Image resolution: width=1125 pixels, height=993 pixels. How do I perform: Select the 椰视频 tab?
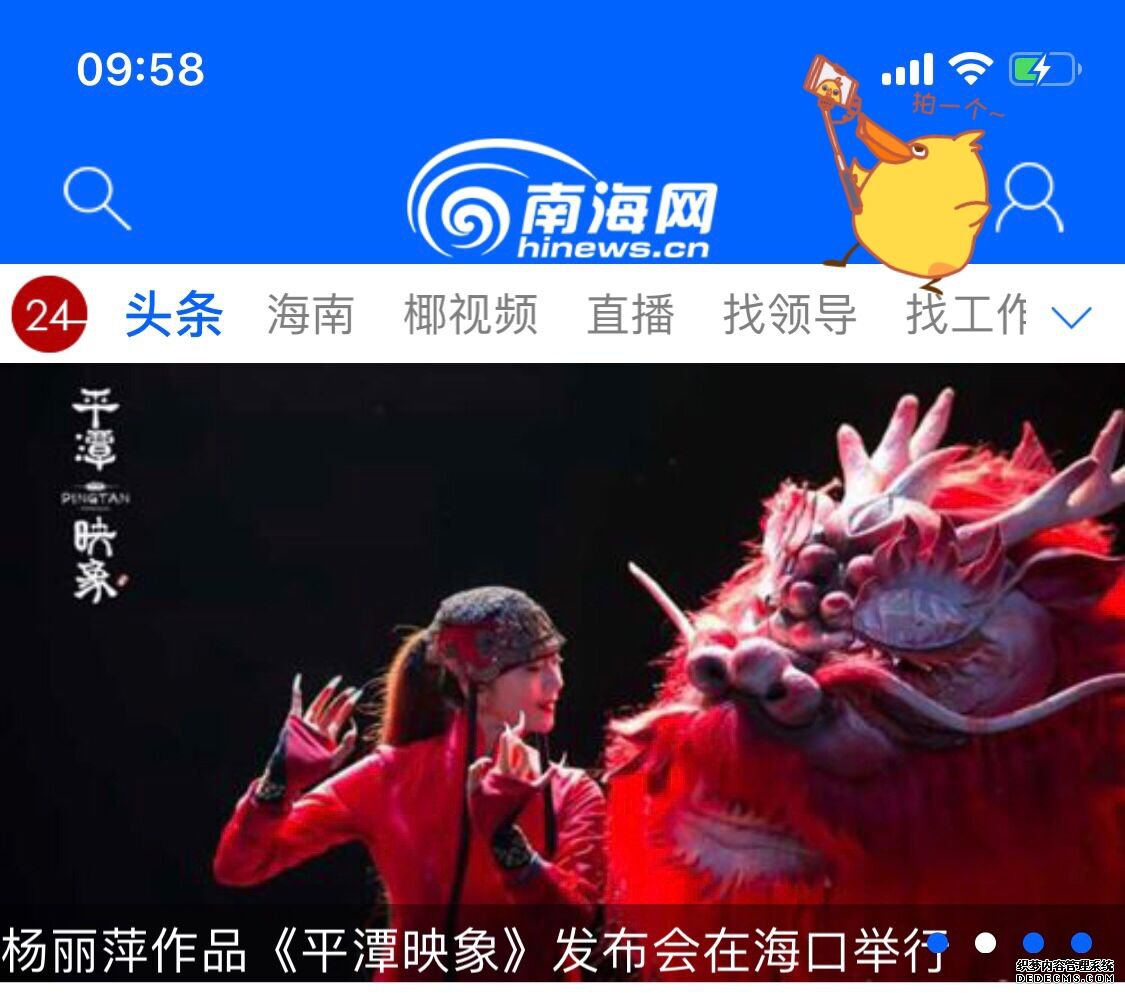[470, 315]
